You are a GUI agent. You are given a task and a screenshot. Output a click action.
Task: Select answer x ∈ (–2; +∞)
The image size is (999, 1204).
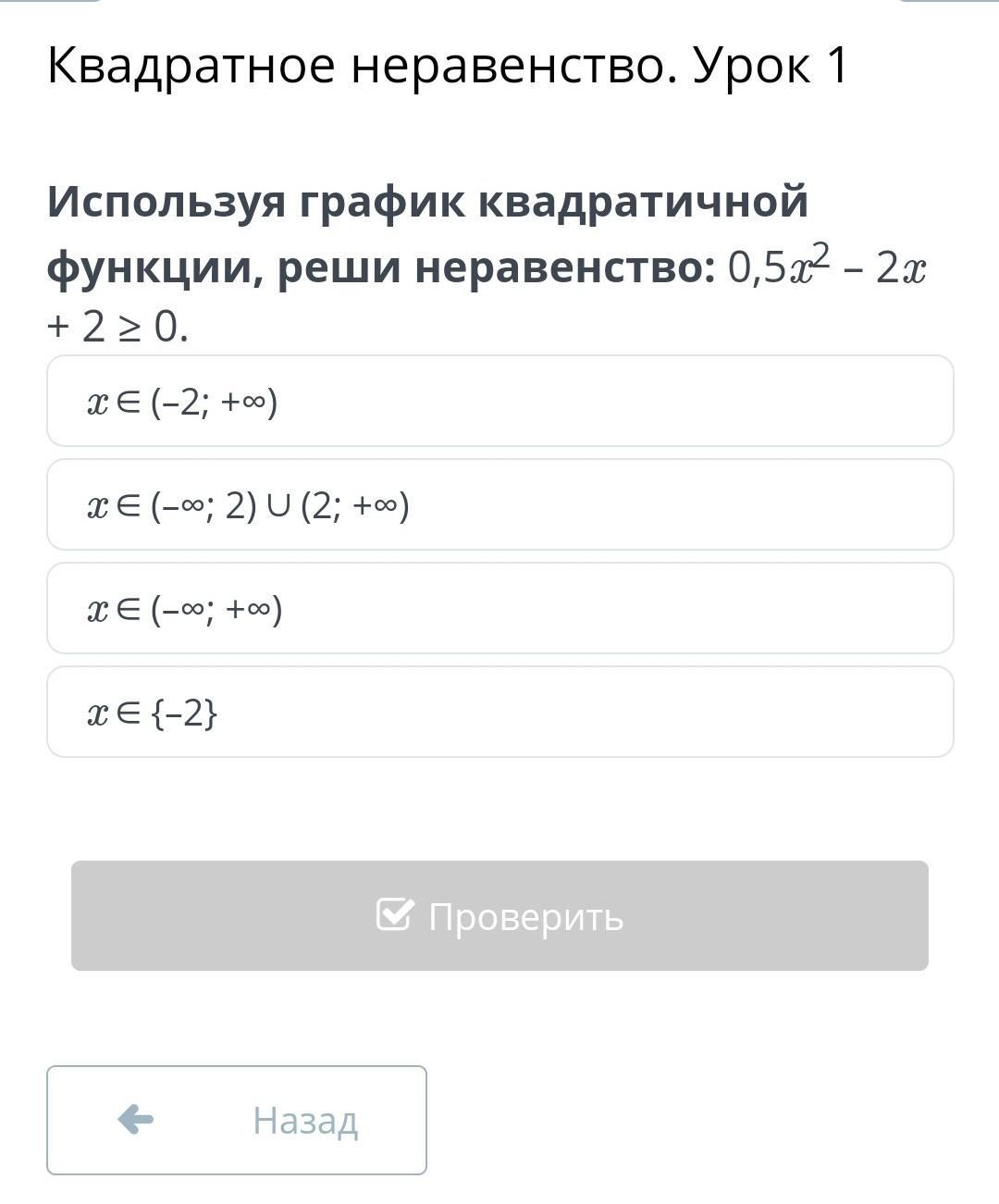point(499,401)
